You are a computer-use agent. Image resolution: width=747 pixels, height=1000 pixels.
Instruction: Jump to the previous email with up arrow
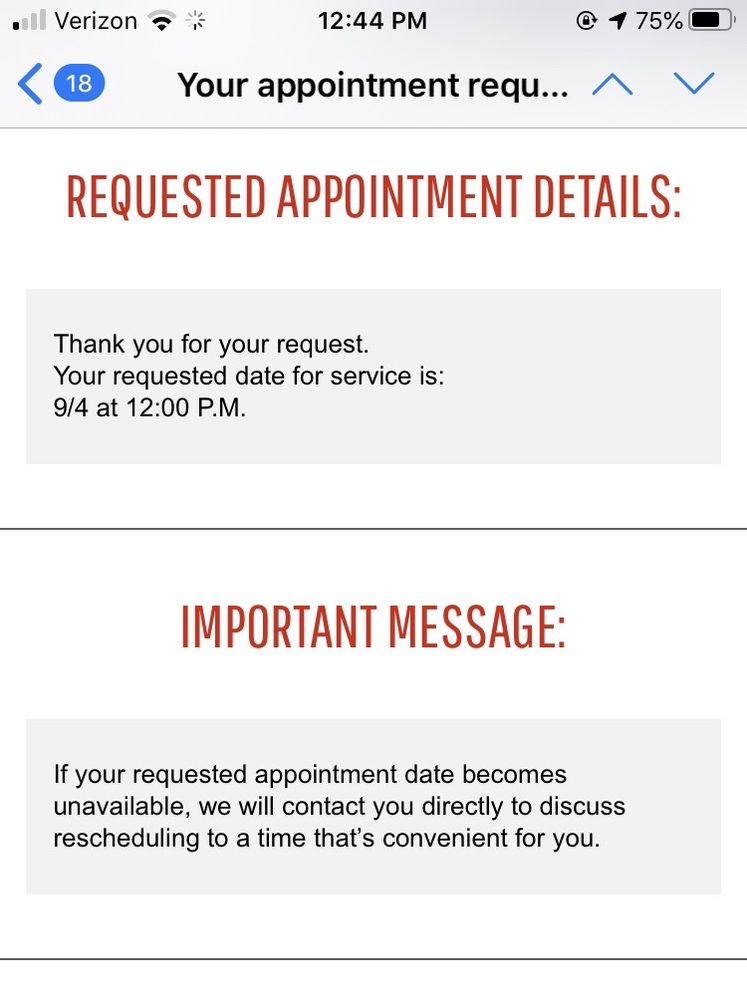612,84
